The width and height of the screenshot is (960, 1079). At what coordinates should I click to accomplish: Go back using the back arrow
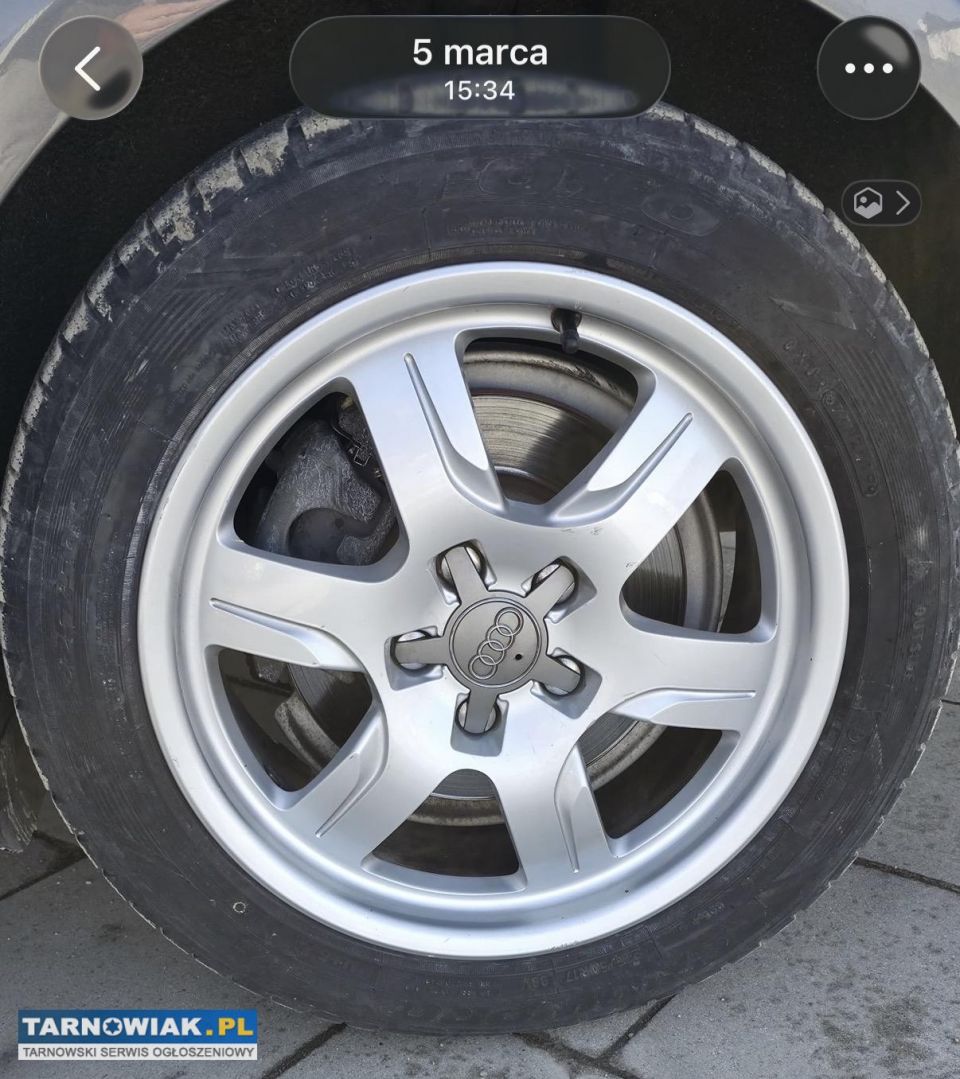point(91,68)
